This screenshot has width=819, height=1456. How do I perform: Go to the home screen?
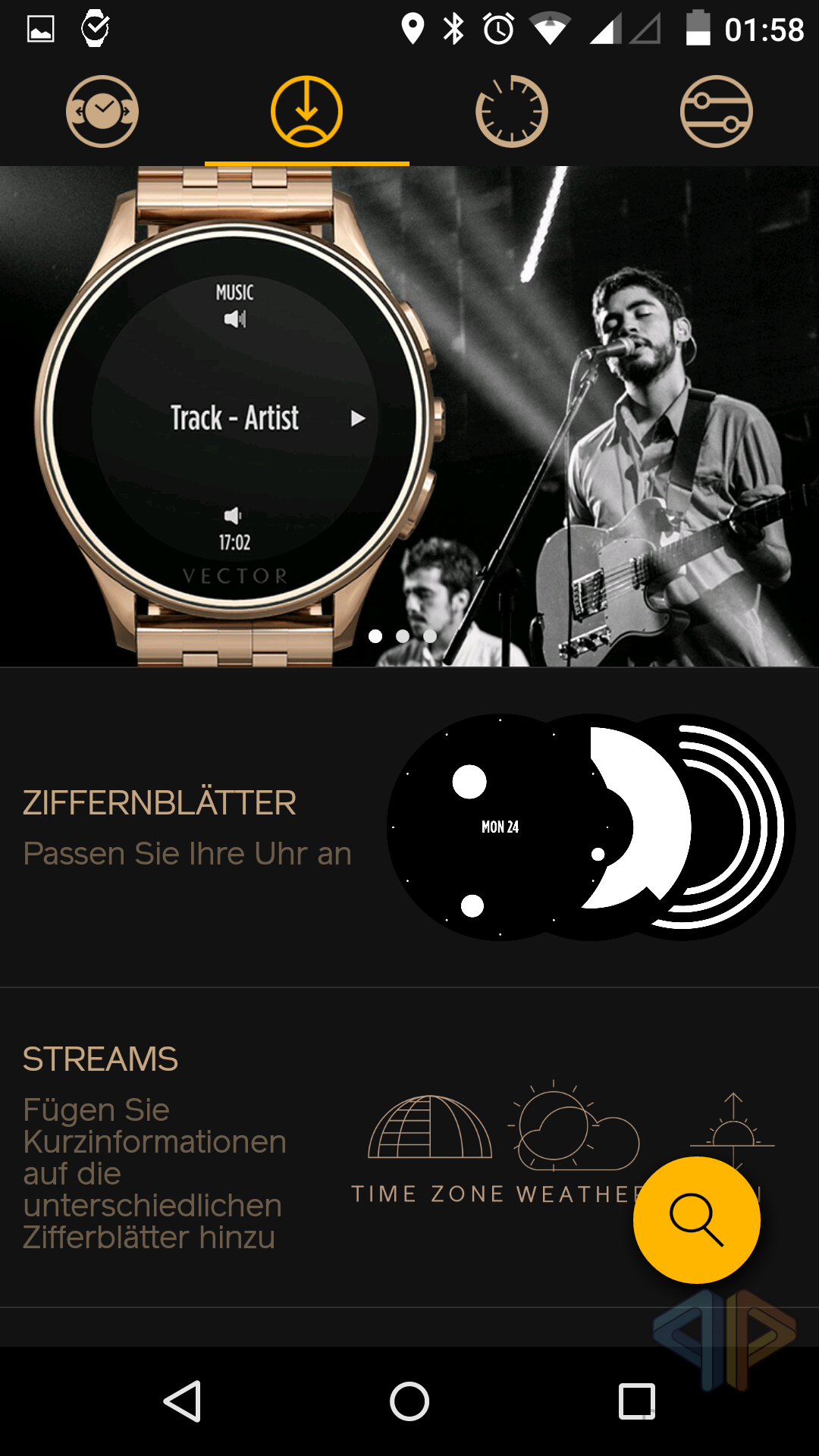click(x=409, y=1401)
